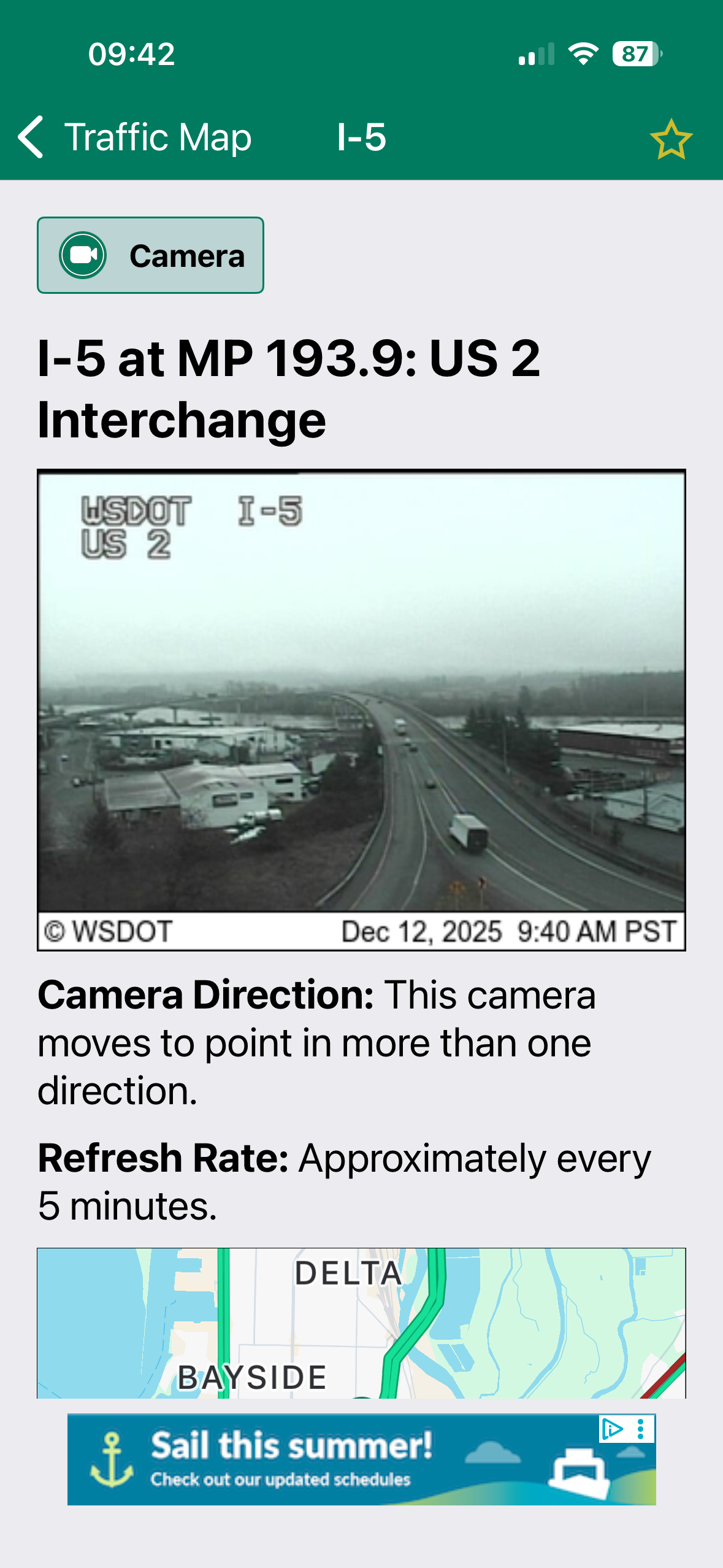Open the AdChoices info icon on the ad
The width and height of the screenshot is (723, 1568).
(611, 1429)
